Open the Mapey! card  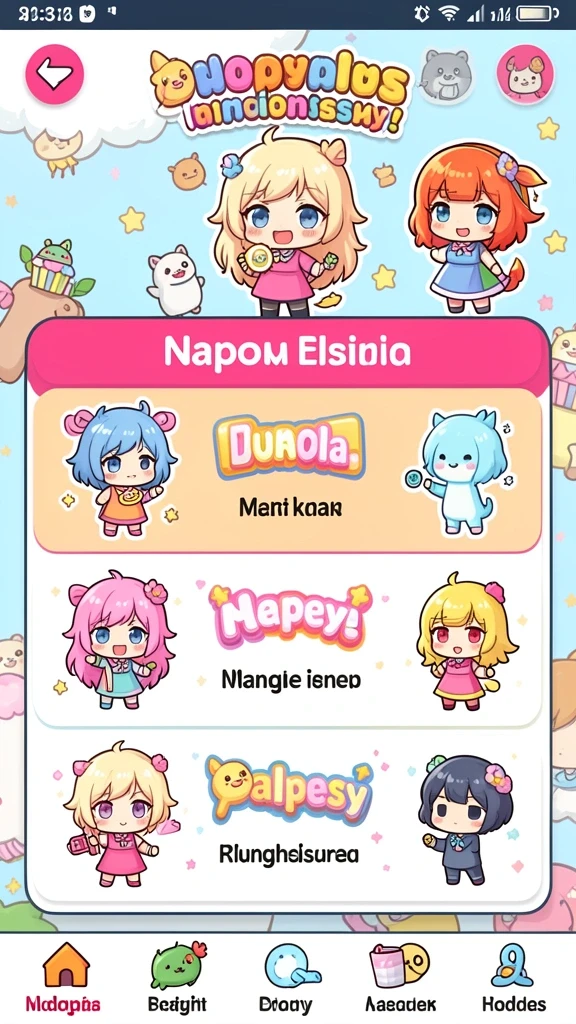click(287, 642)
